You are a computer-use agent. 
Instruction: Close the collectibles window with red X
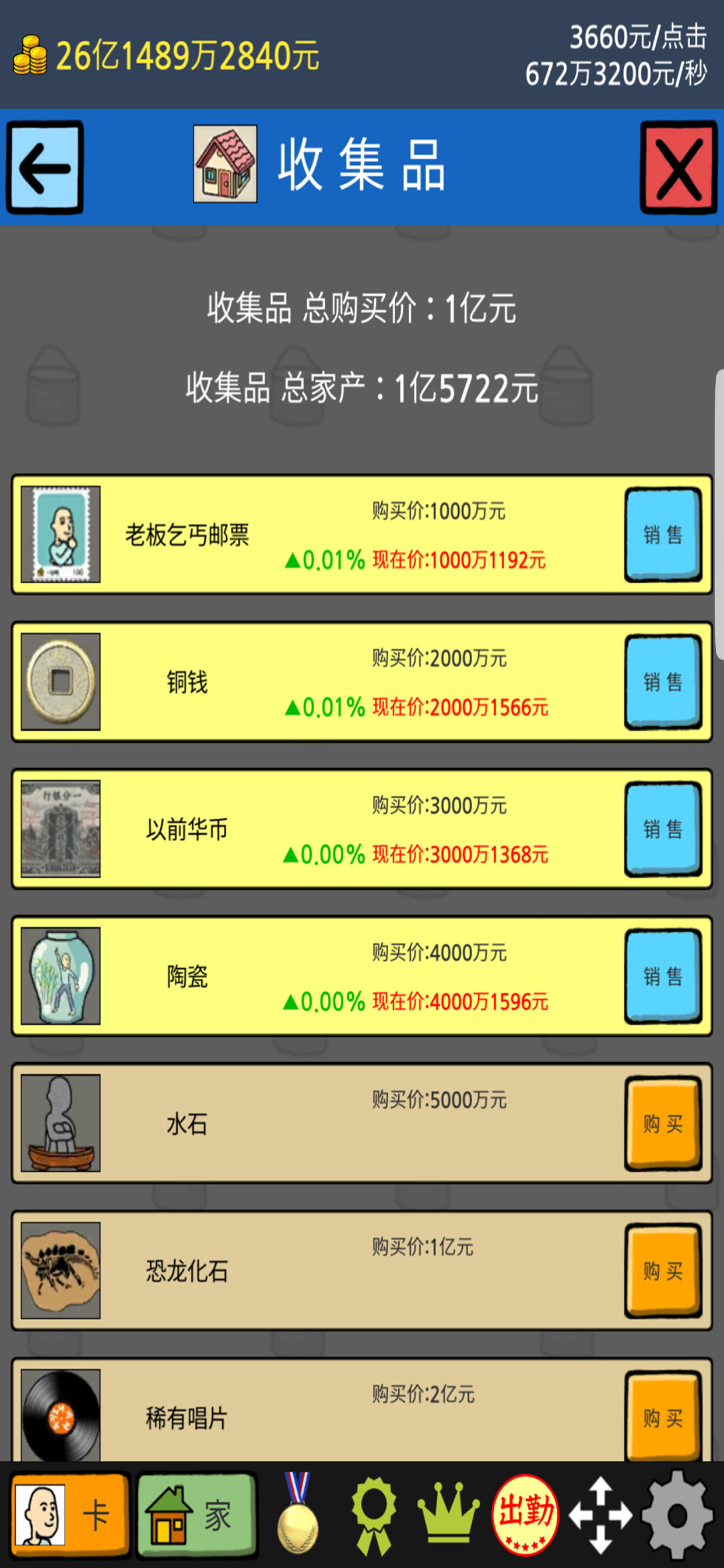(x=679, y=167)
